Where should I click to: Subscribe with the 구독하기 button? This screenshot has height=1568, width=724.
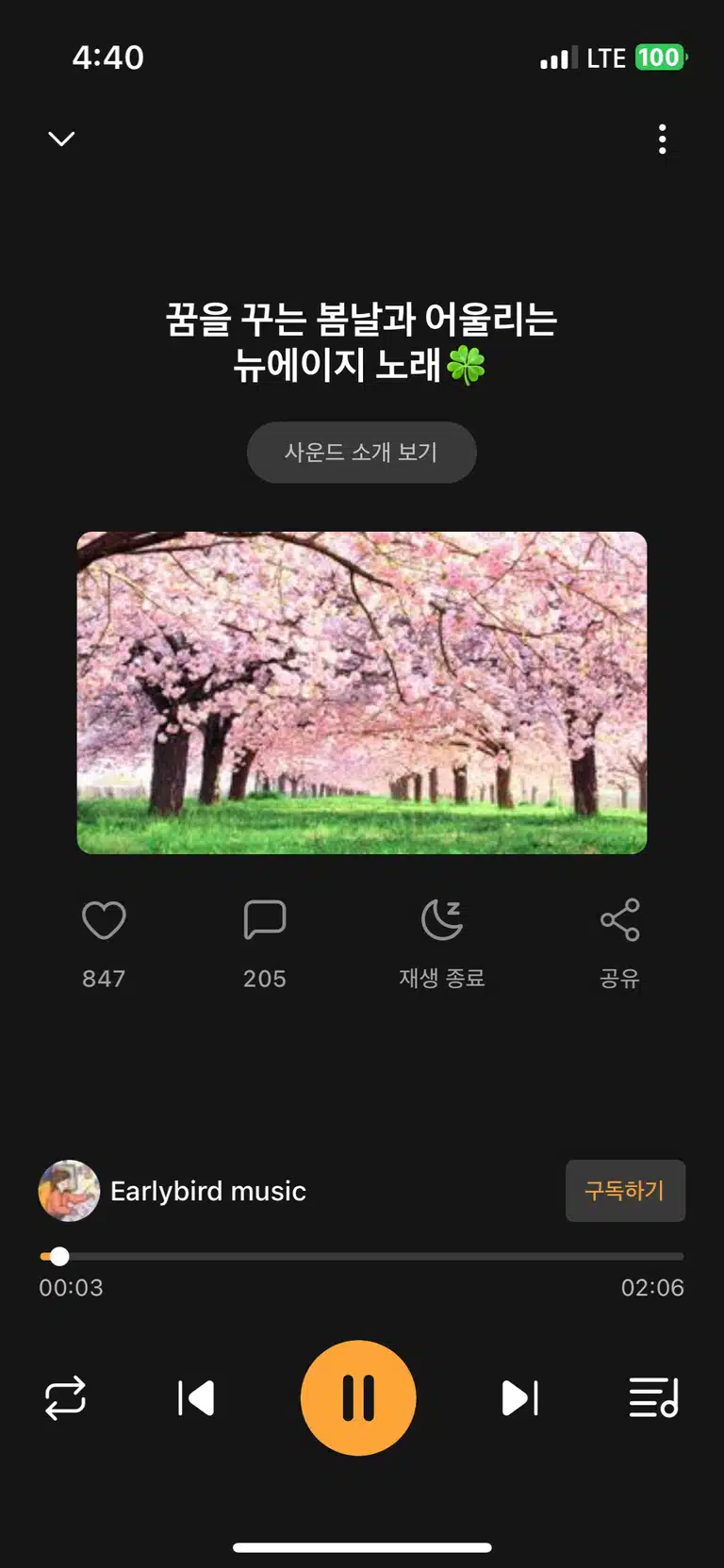click(x=625, y=1191)
